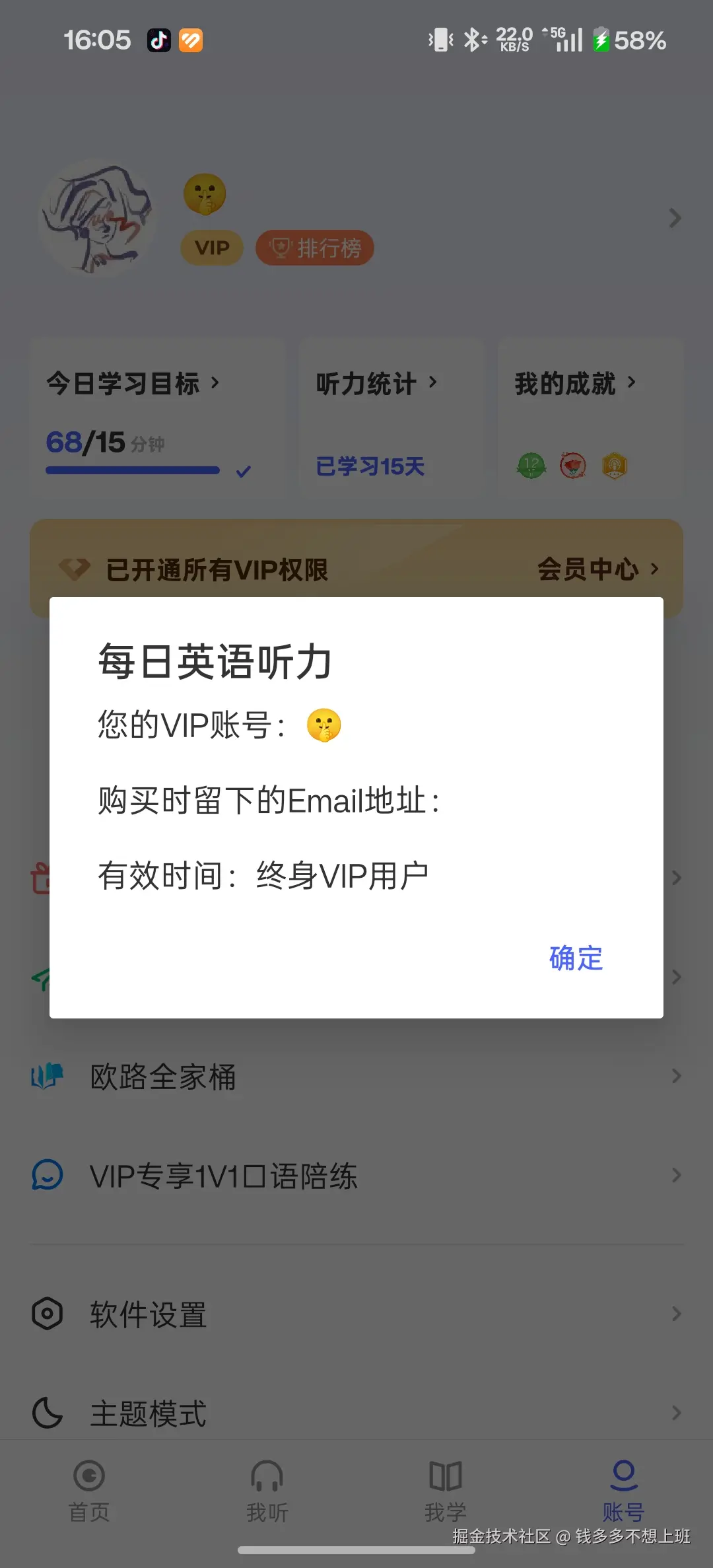
Task: Expand 听力统计 via its arrow
Action: click(x=435, y=382)
